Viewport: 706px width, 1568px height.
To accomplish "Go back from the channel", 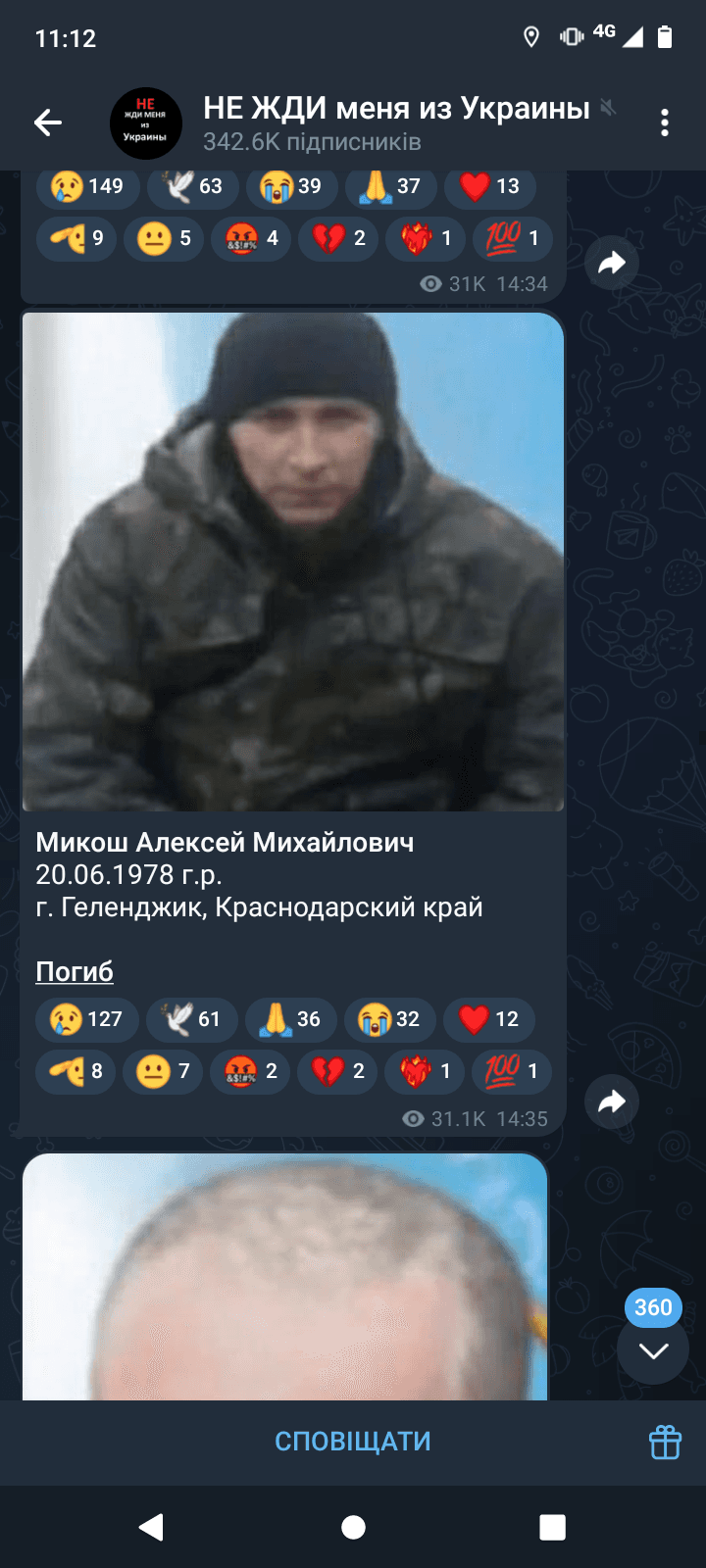I will 48,122.
